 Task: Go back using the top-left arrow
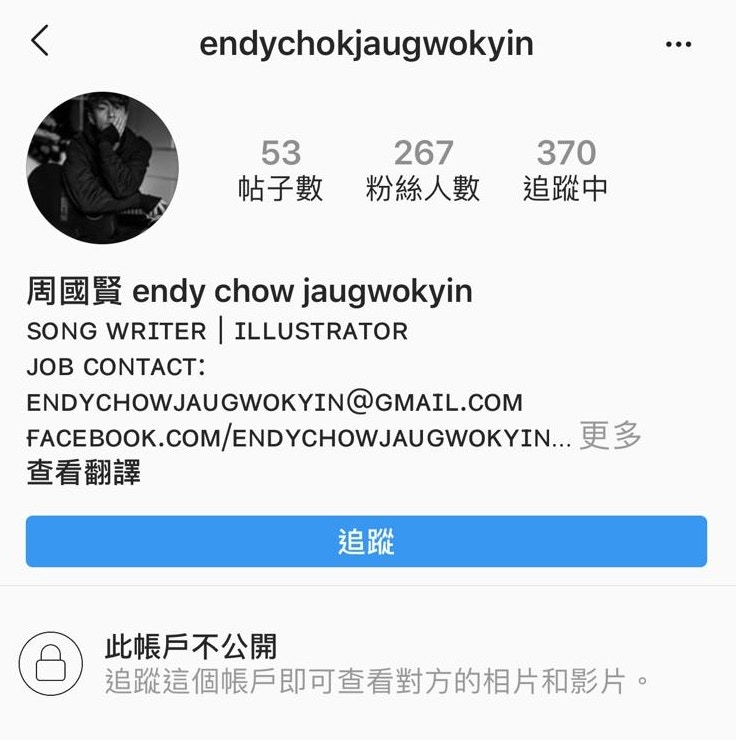[40, 42]
